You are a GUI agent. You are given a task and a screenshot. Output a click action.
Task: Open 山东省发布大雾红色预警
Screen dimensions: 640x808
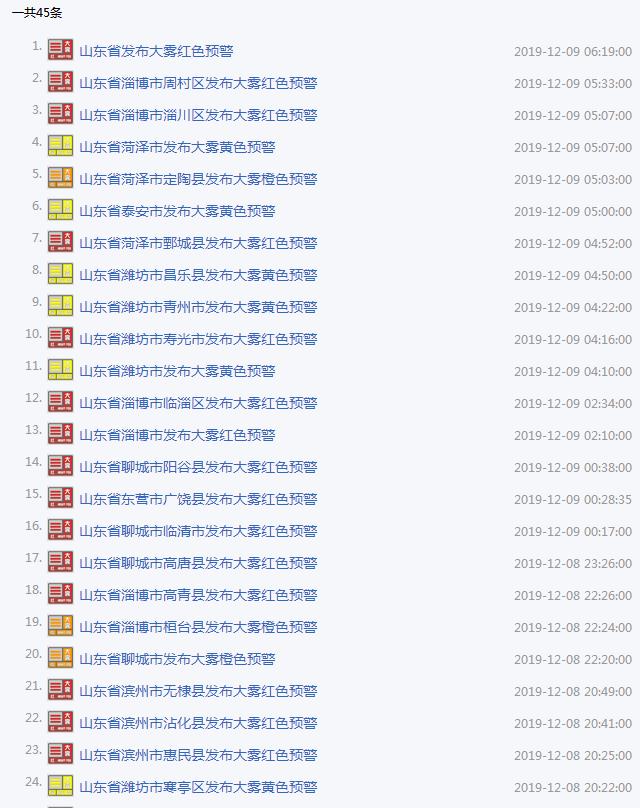(156, 51)
